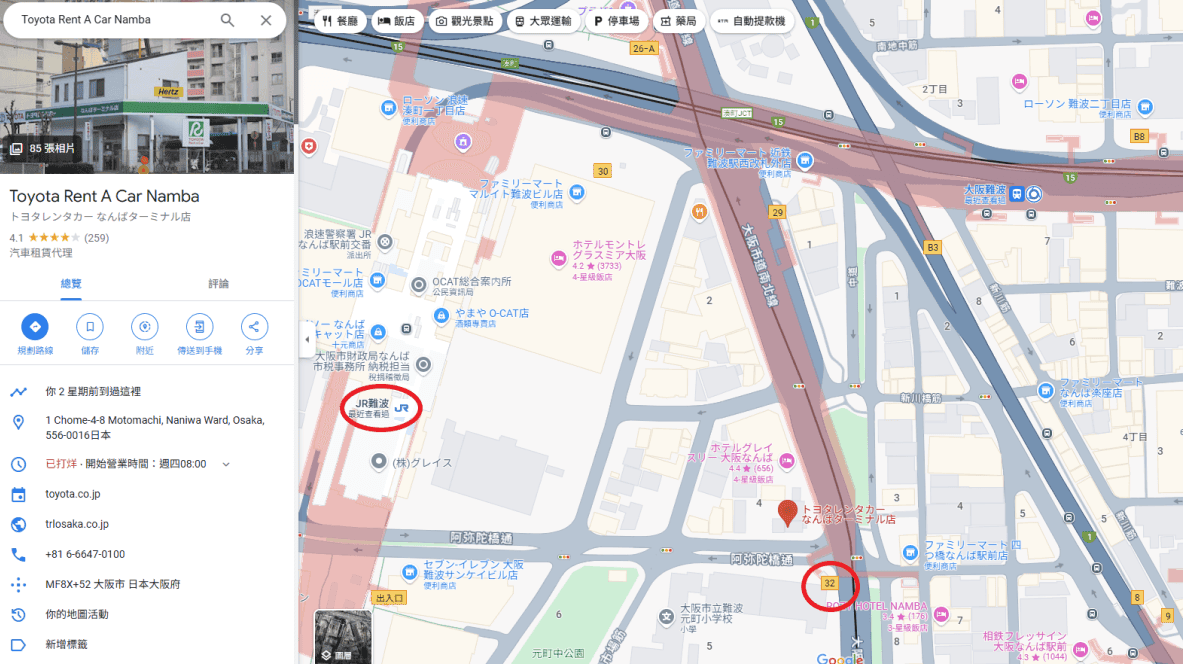Clear the search with the X button
This screenshot has height=664, width=1183.
tap(266, 20)
